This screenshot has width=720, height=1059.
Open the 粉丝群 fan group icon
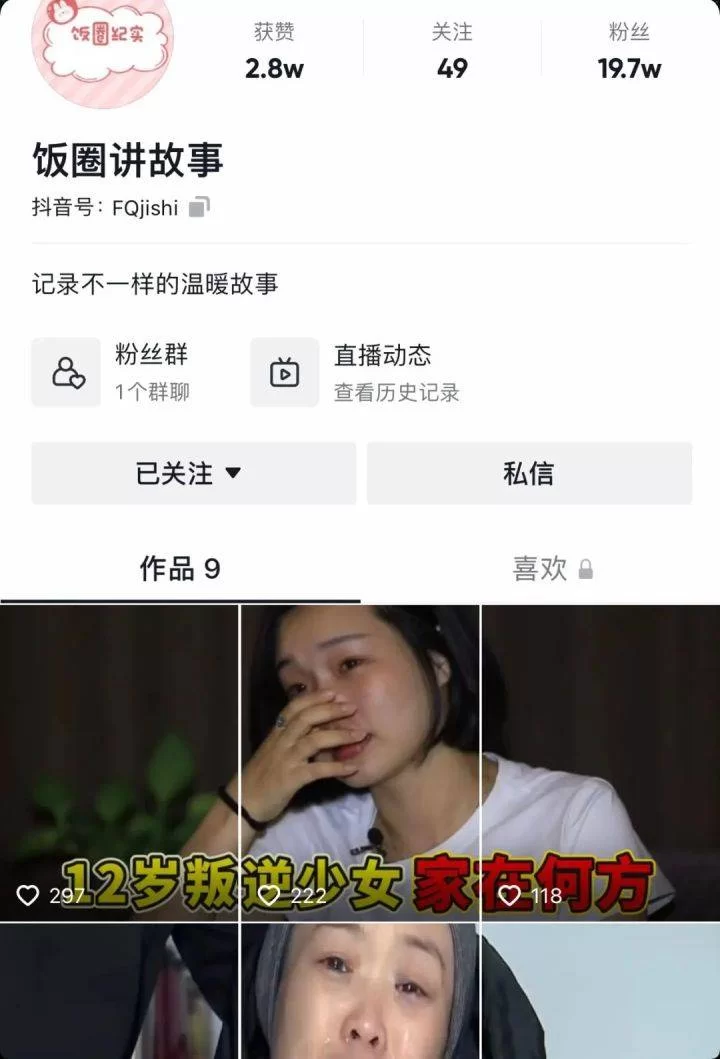[x=64, y=371]
